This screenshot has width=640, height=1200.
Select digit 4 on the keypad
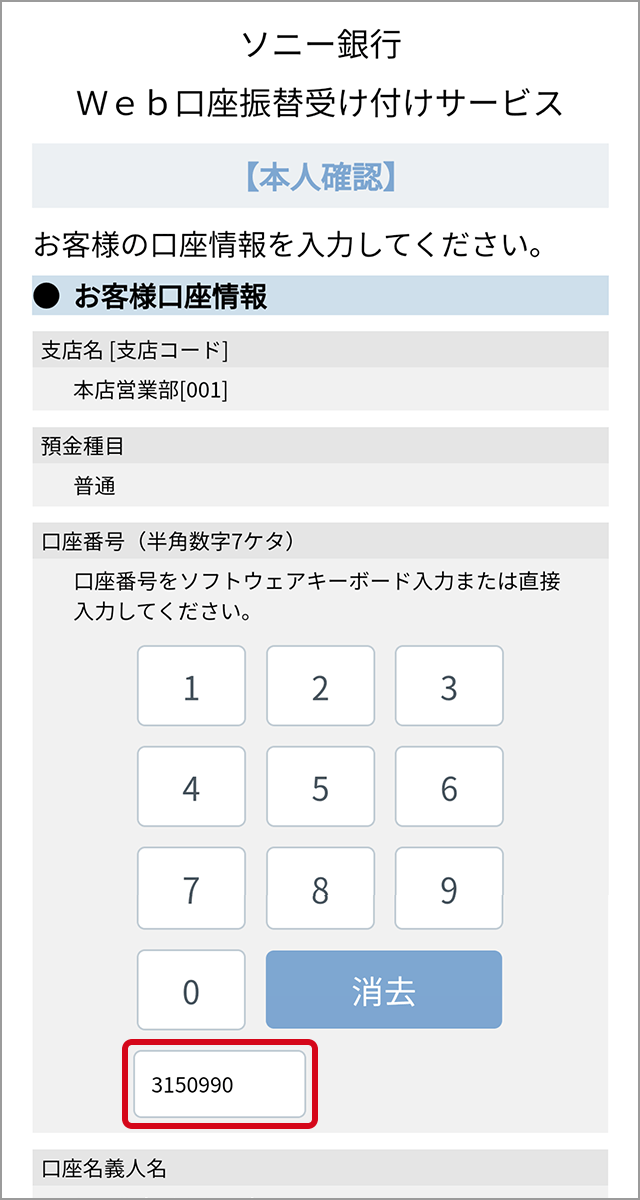pyautogui.click(x=191, y=787)
